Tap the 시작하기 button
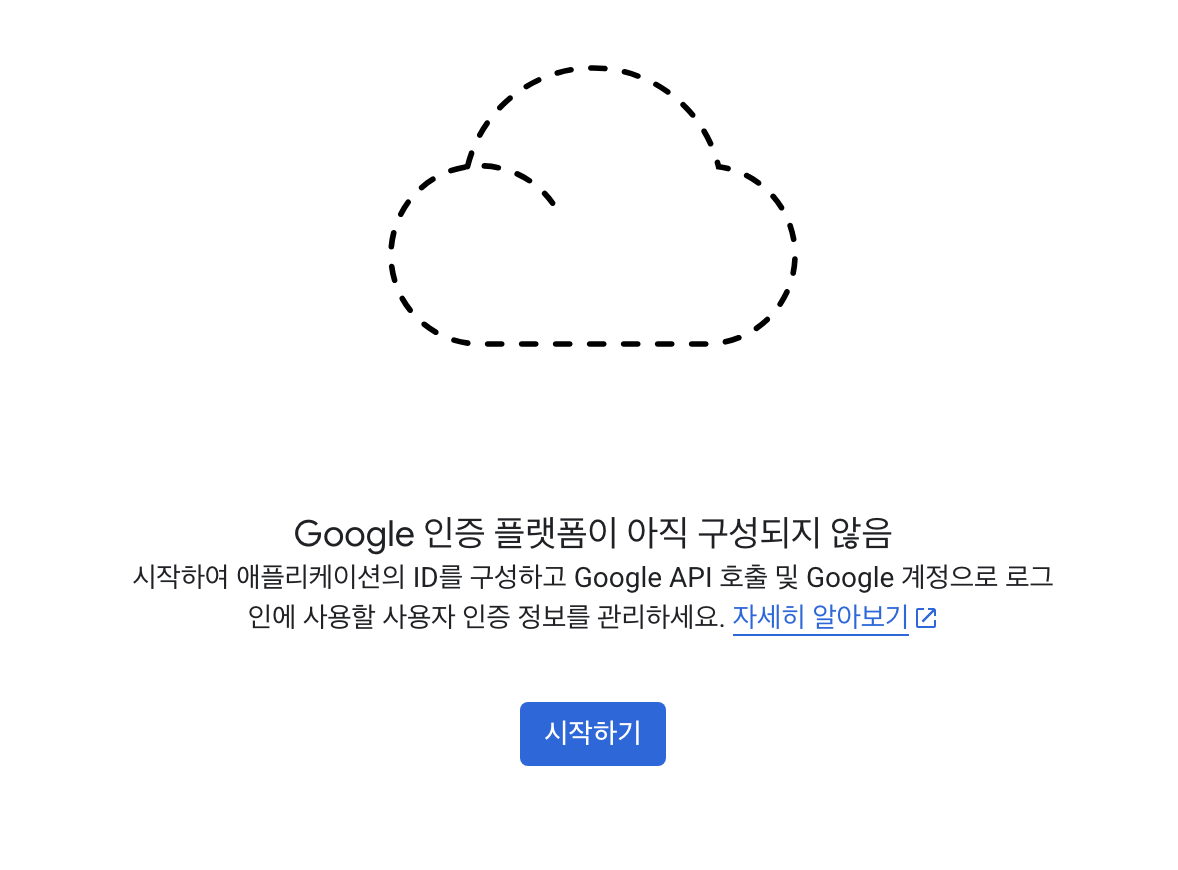1178x870 pixels. tap(592, 733)
